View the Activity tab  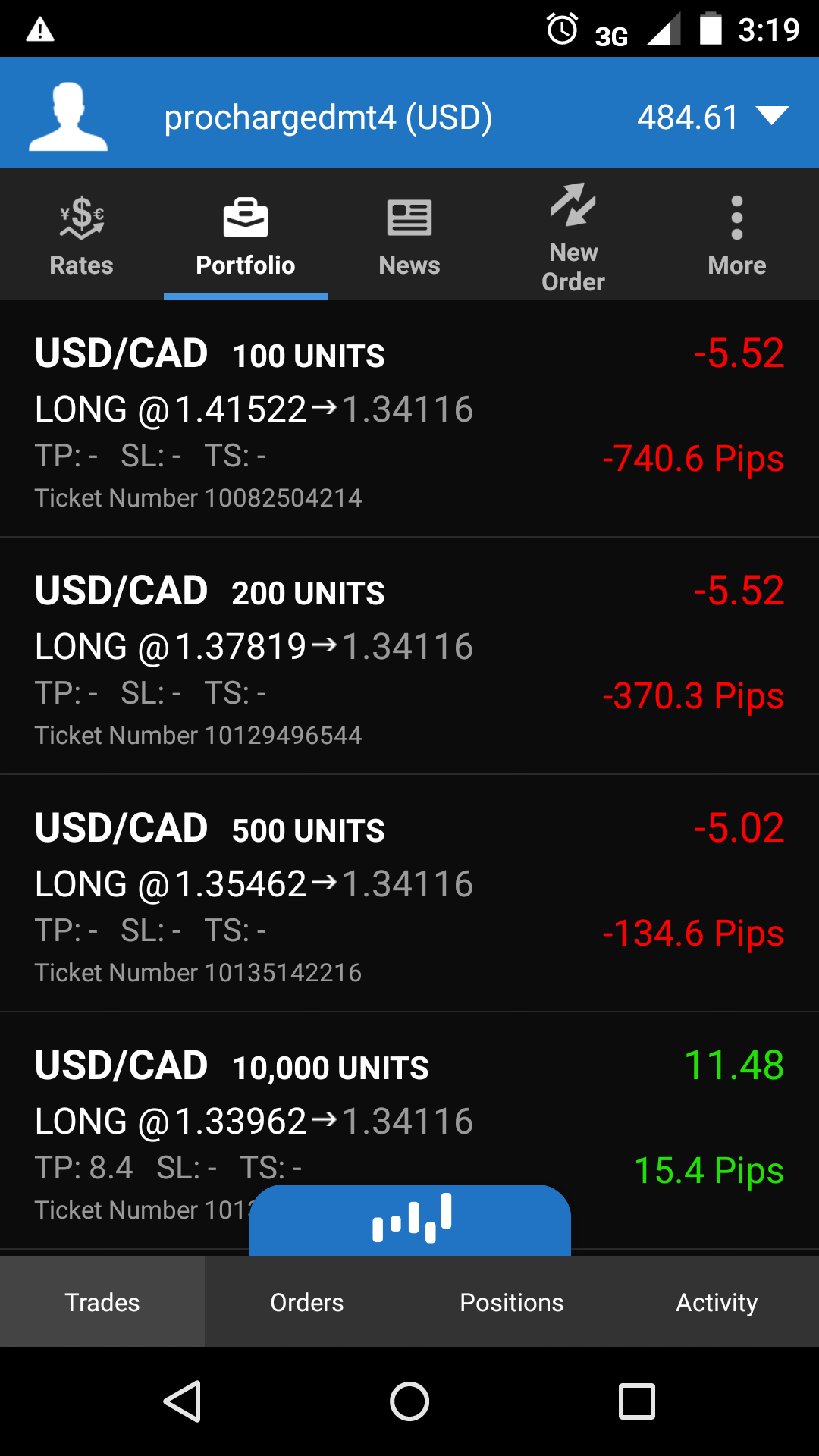pyautogui.click(x=717, y=1302)
